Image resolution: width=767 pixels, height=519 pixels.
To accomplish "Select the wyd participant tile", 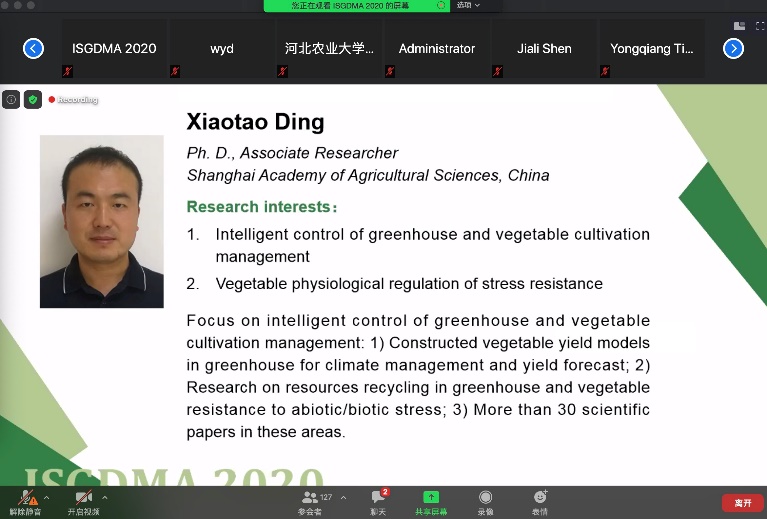I will tap(222, 49).
